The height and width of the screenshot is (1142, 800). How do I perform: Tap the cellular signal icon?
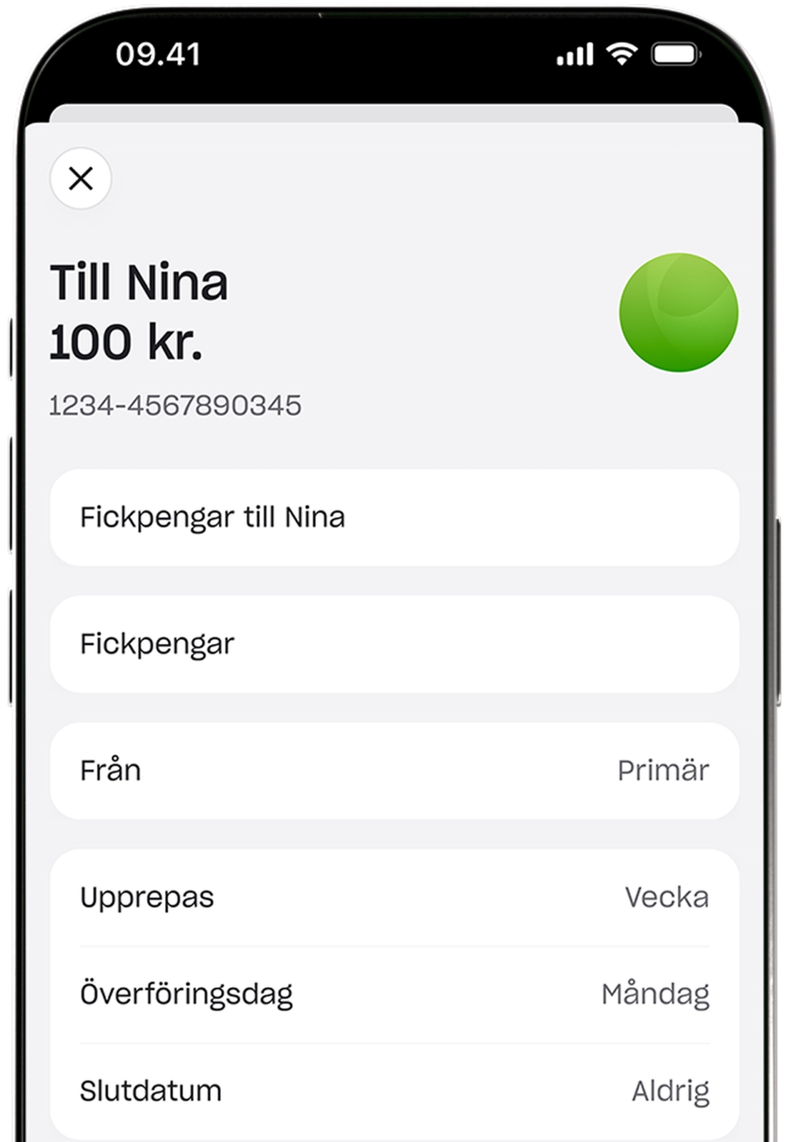click(x=573, y=55)
